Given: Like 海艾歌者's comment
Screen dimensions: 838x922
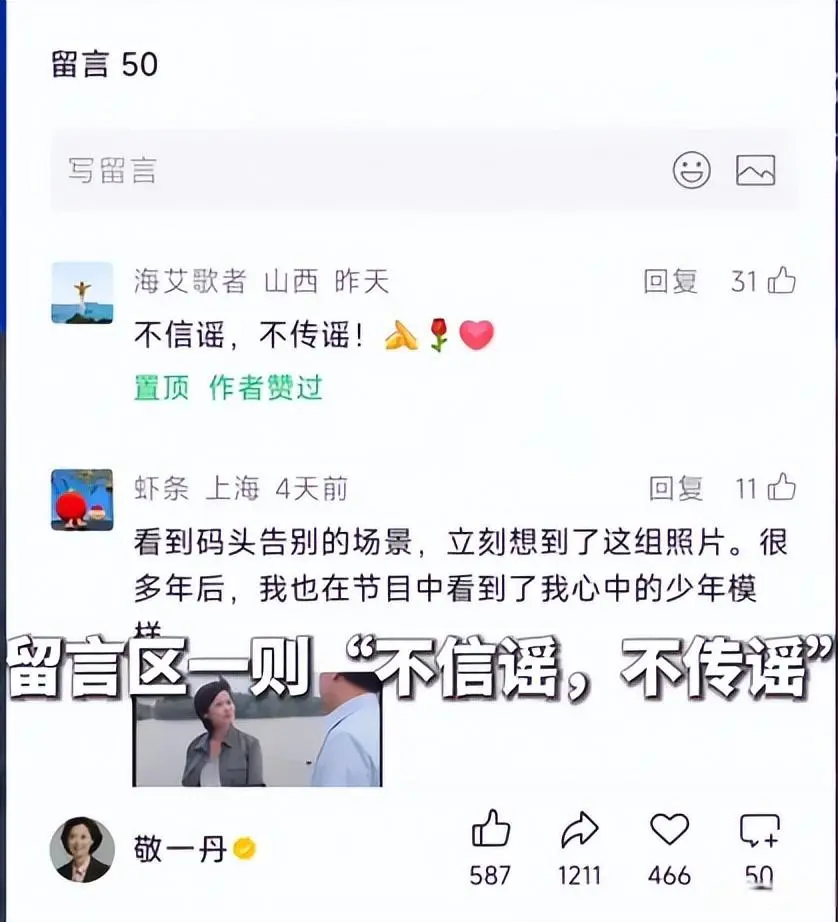Looking at the screenshot, I should (x=782, y=280).
